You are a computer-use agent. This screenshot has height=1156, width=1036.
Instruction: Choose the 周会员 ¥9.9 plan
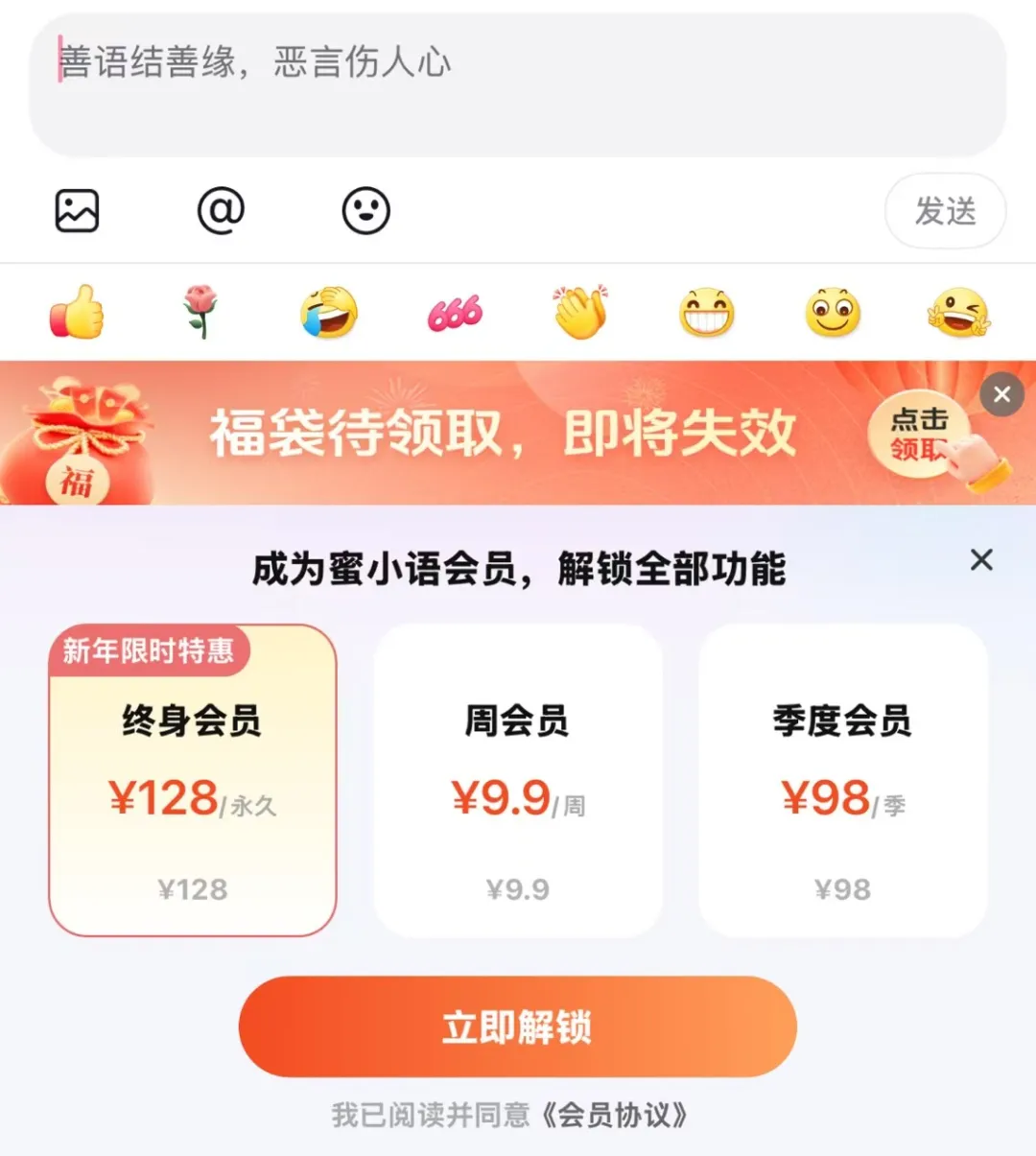[518, 780]
